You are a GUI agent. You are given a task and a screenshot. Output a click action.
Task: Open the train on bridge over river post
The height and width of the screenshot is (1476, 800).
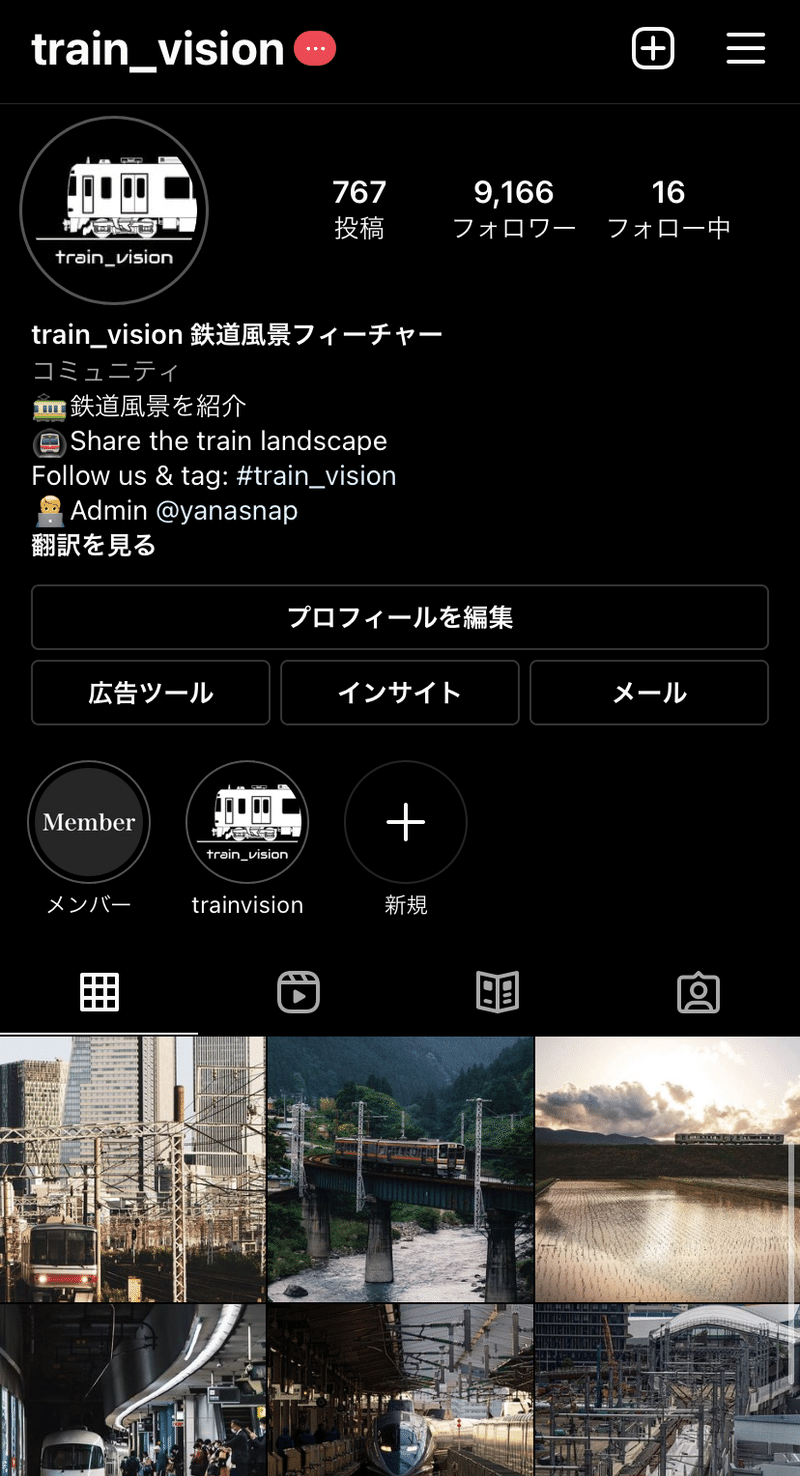point(400,1168)
